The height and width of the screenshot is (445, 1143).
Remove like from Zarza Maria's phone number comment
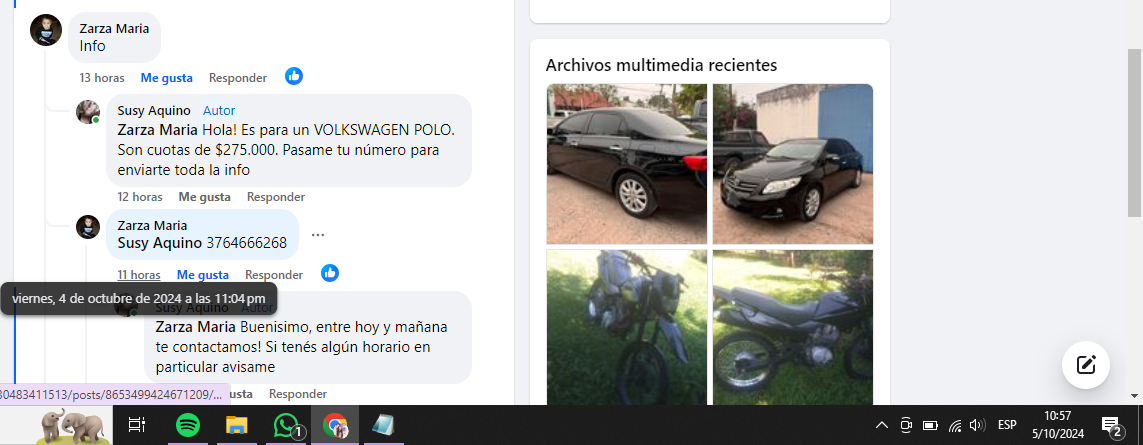pyautogui.click(x=202, y=275)
